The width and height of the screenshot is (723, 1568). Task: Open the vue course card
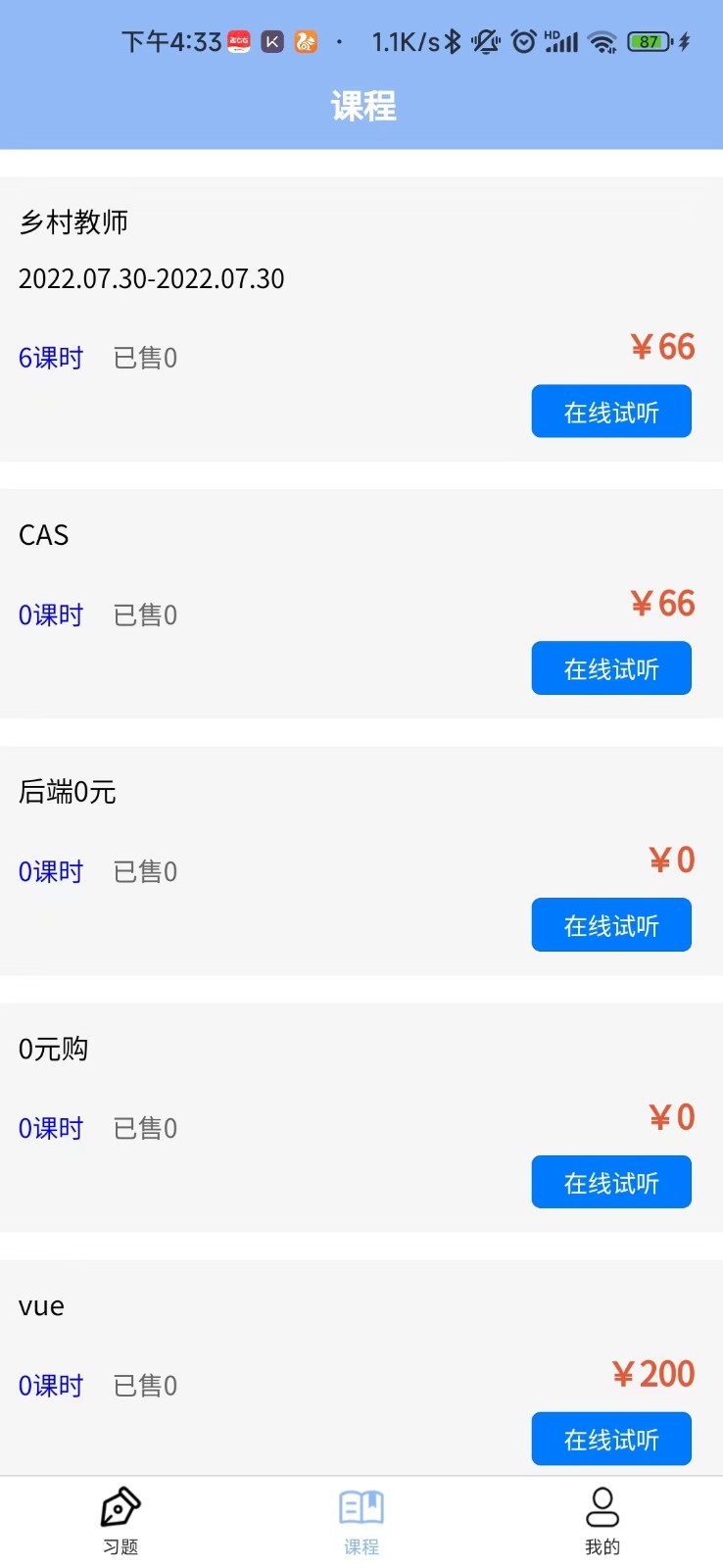tap(361, 1368)
